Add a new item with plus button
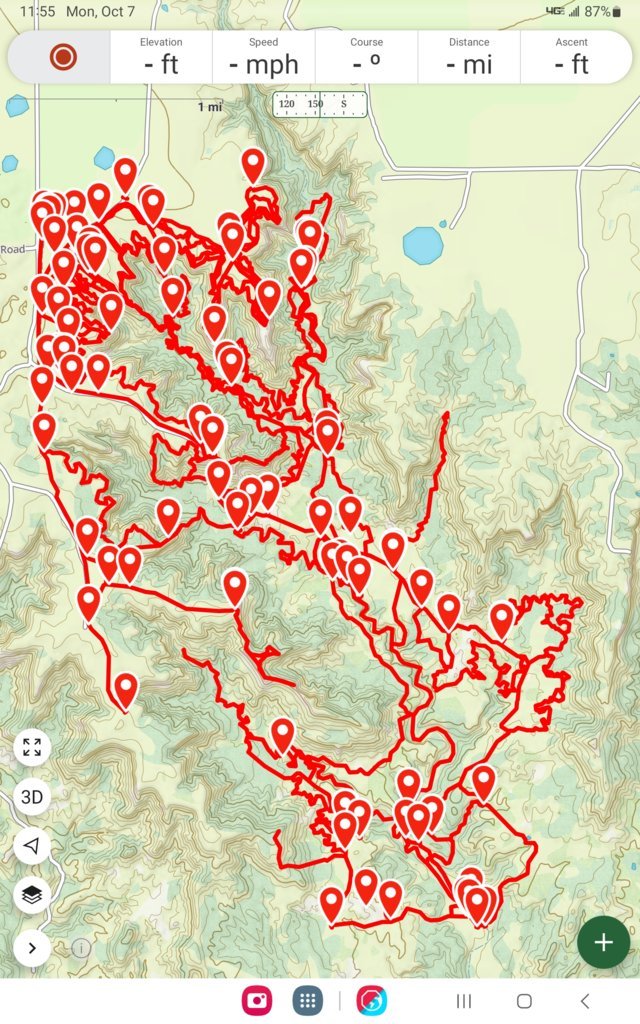The image size is (640, 1024). (x=603, y=942)
